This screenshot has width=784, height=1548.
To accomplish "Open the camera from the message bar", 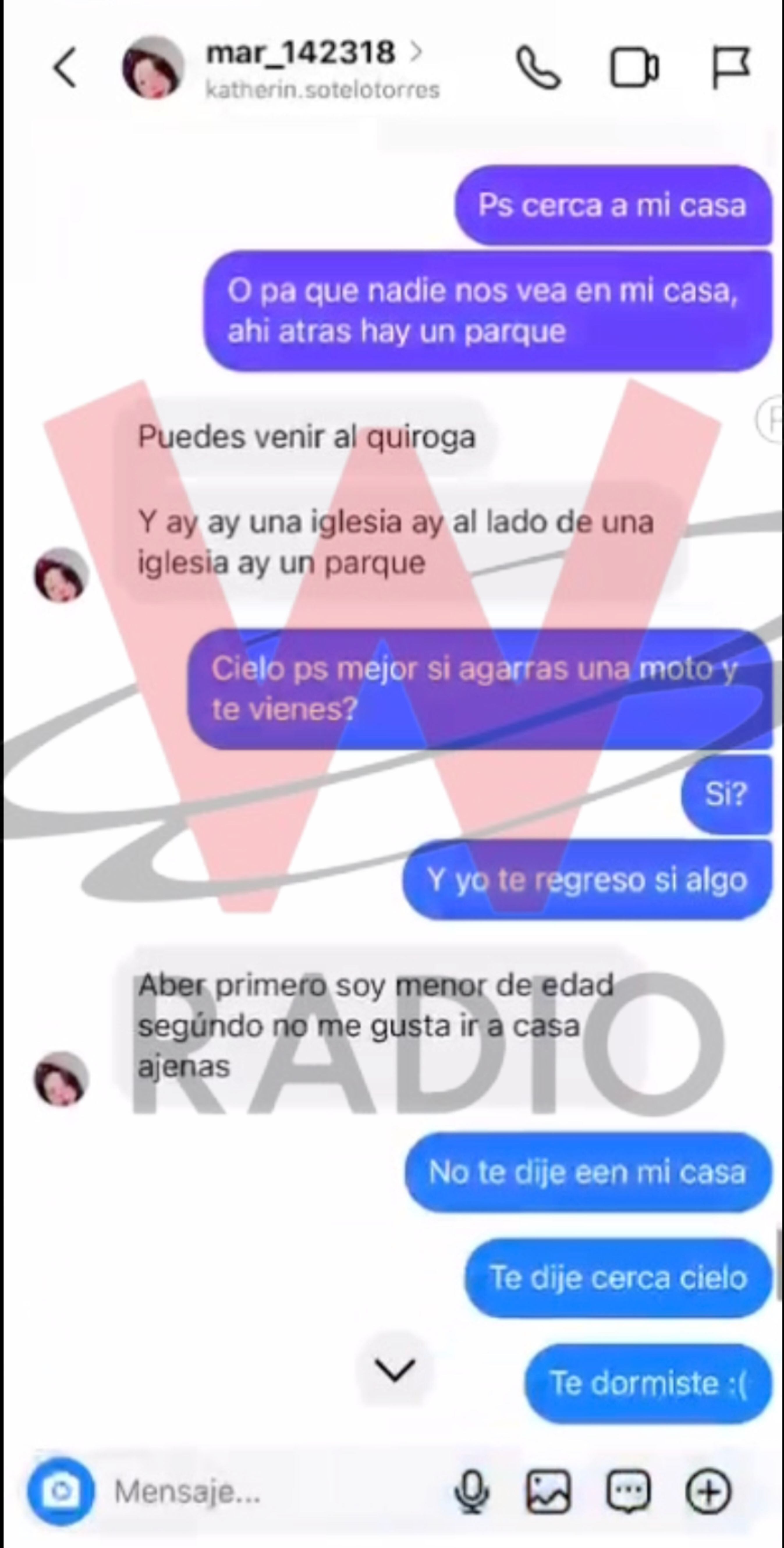I will [x=61, y=1491].
